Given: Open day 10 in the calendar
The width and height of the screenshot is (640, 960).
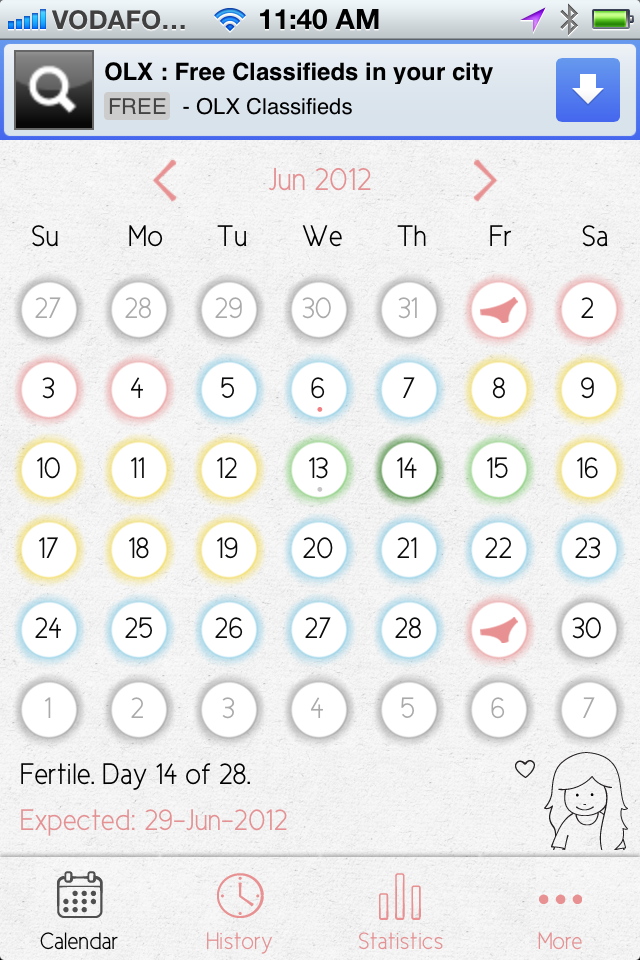Looking at the screenshot, I should [48, 468].
